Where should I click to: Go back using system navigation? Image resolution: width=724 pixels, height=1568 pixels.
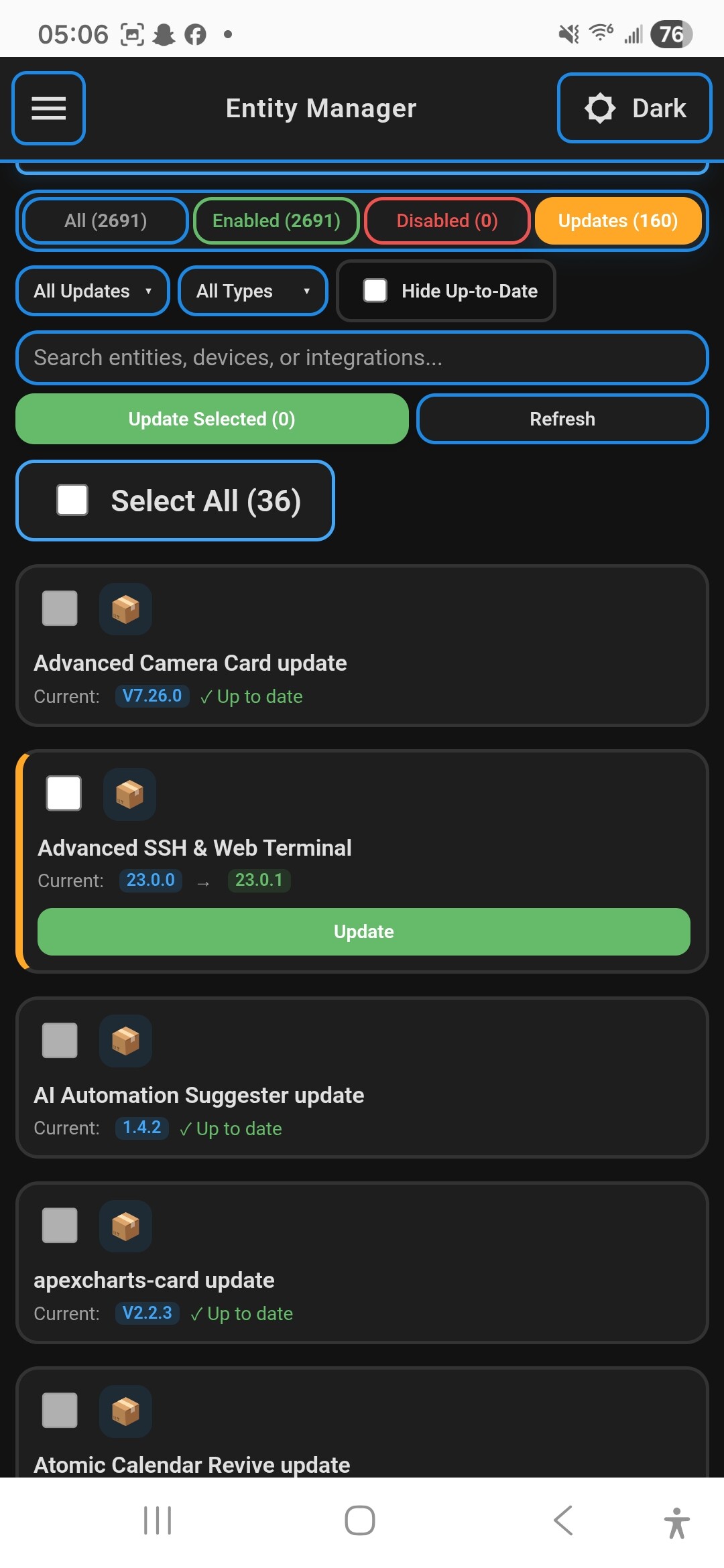point(563,1520)
